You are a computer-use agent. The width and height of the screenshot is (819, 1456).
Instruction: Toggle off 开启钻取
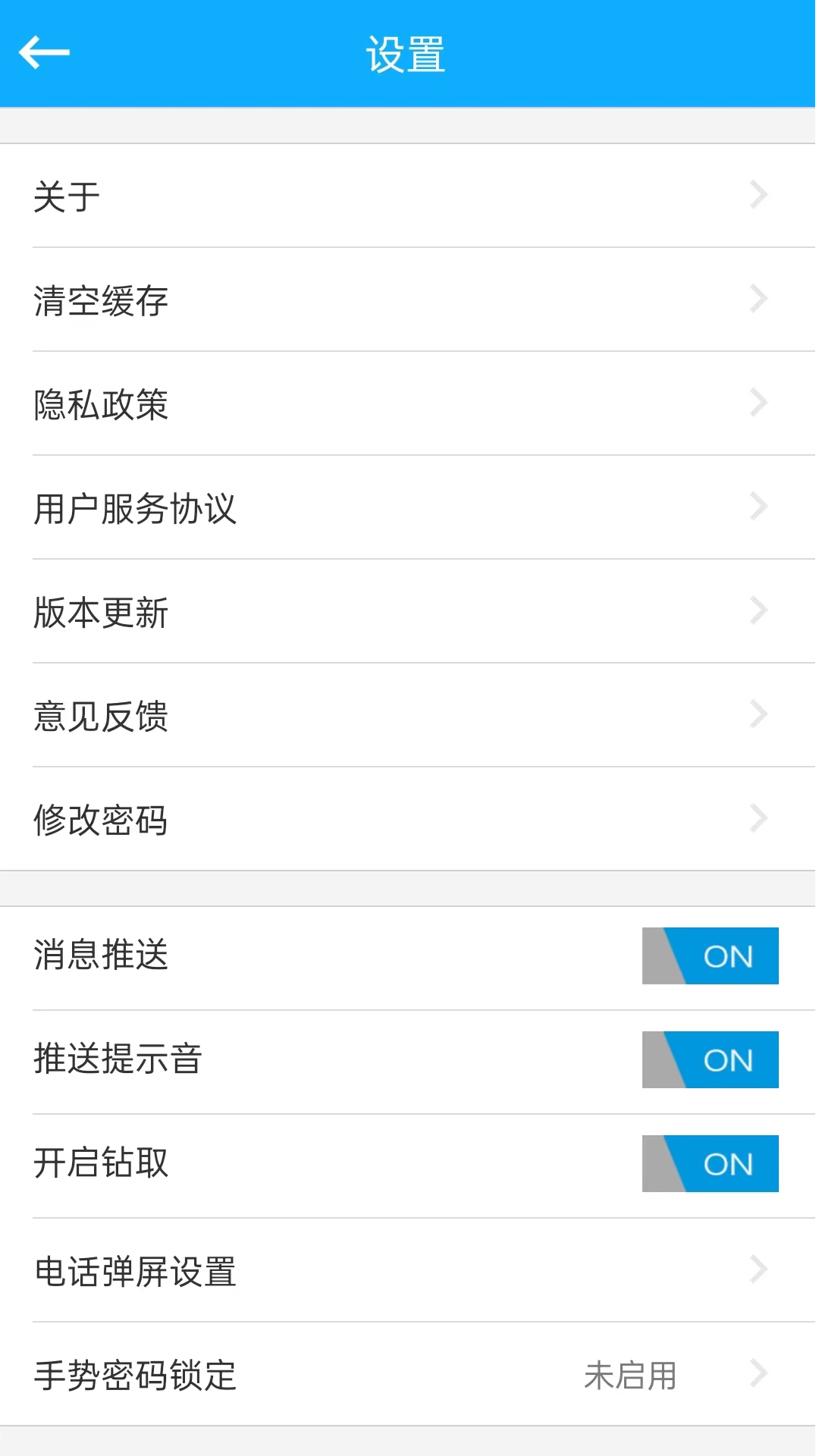[710, 1164]
